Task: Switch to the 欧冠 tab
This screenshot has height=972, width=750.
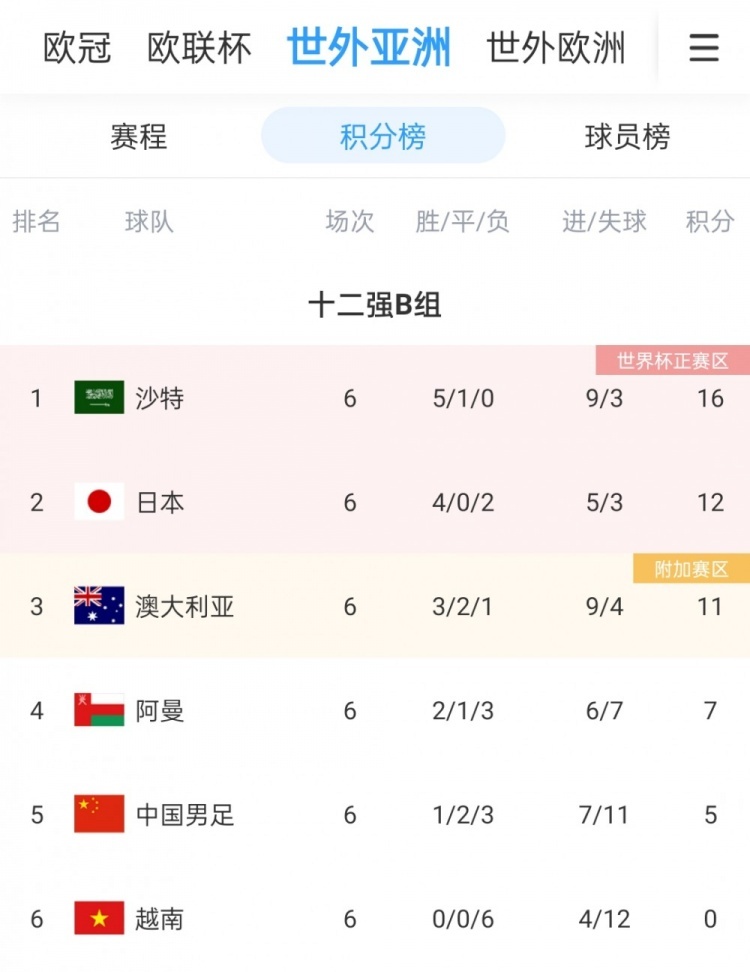Action: click(77, 48)
